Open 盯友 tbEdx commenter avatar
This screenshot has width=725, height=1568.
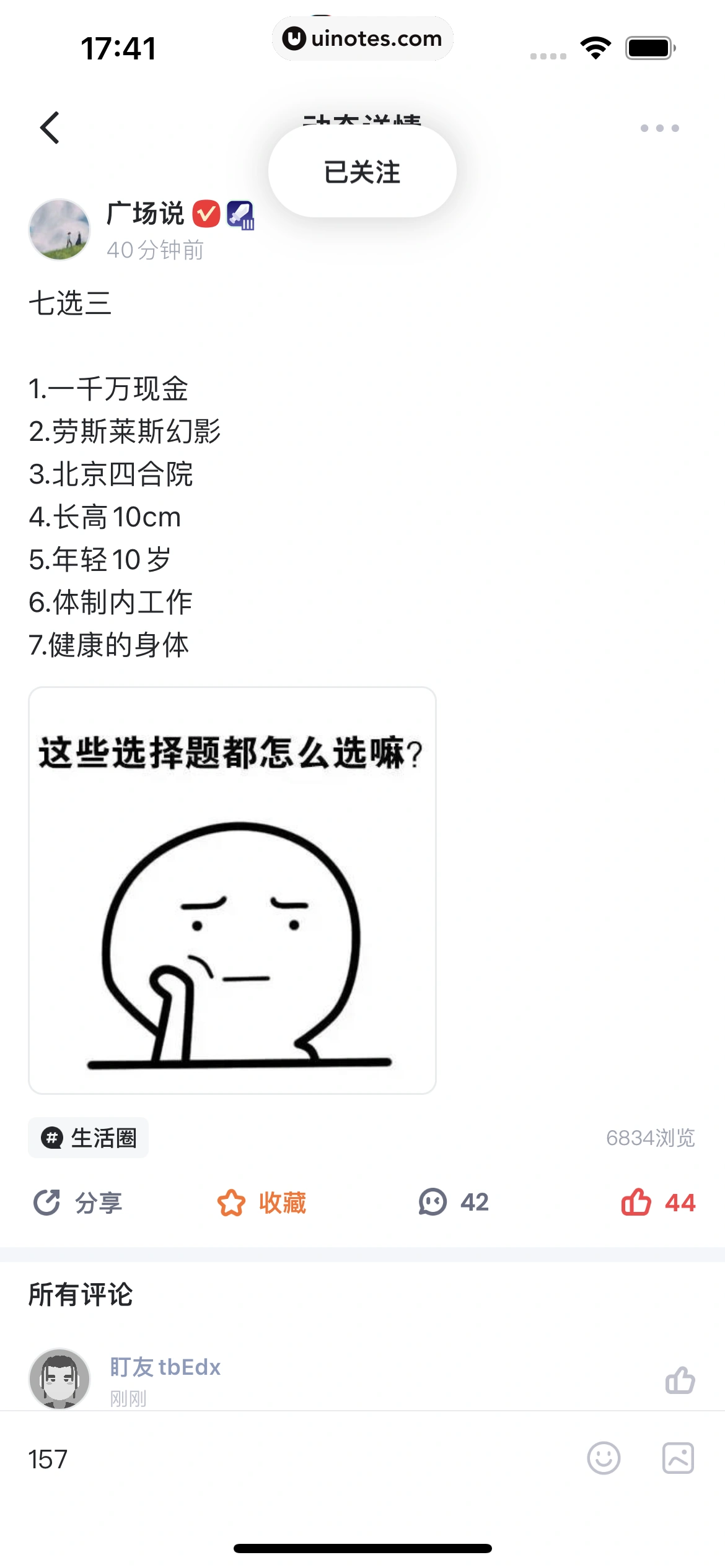point(59,1379)
